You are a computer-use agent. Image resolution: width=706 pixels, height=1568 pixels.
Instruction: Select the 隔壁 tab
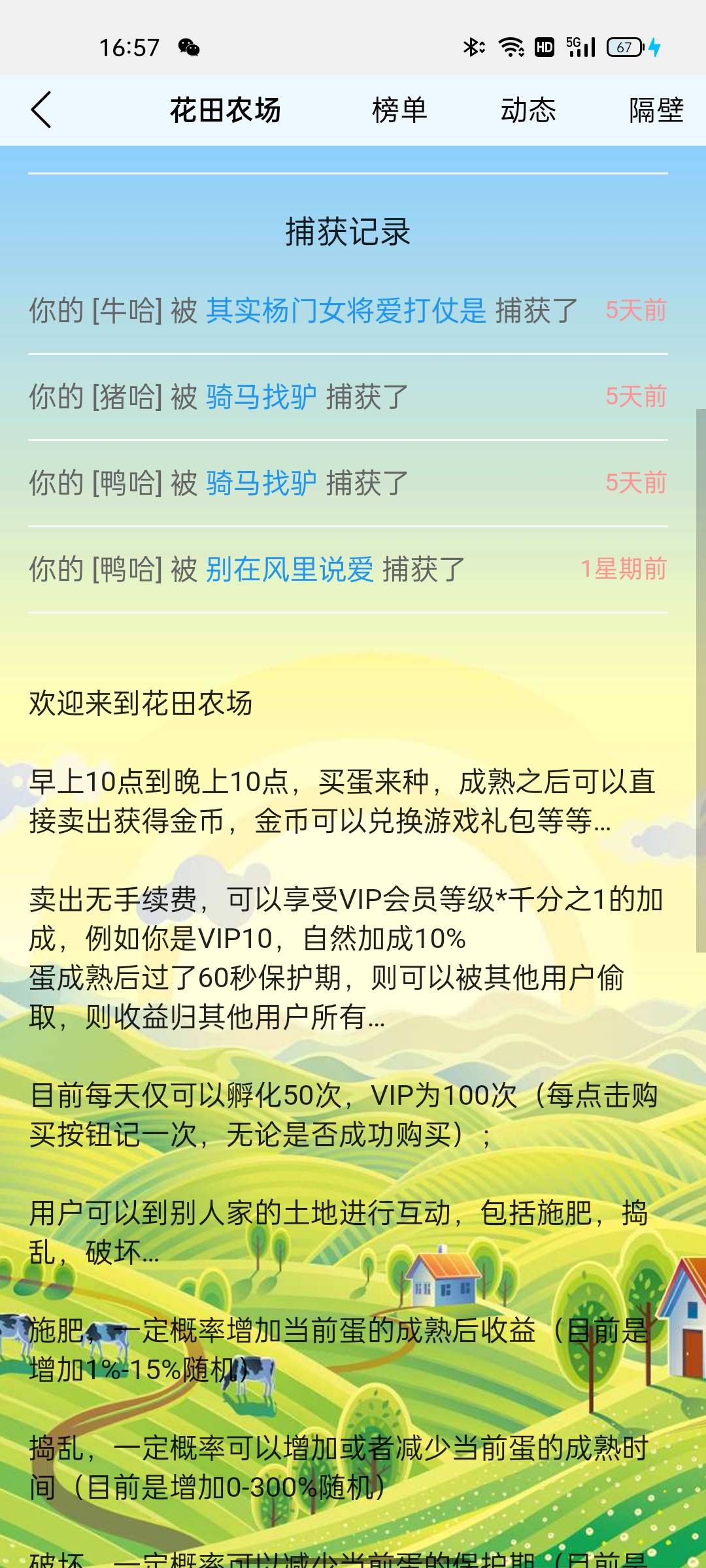pyautogui.click(x=656, y=110)
